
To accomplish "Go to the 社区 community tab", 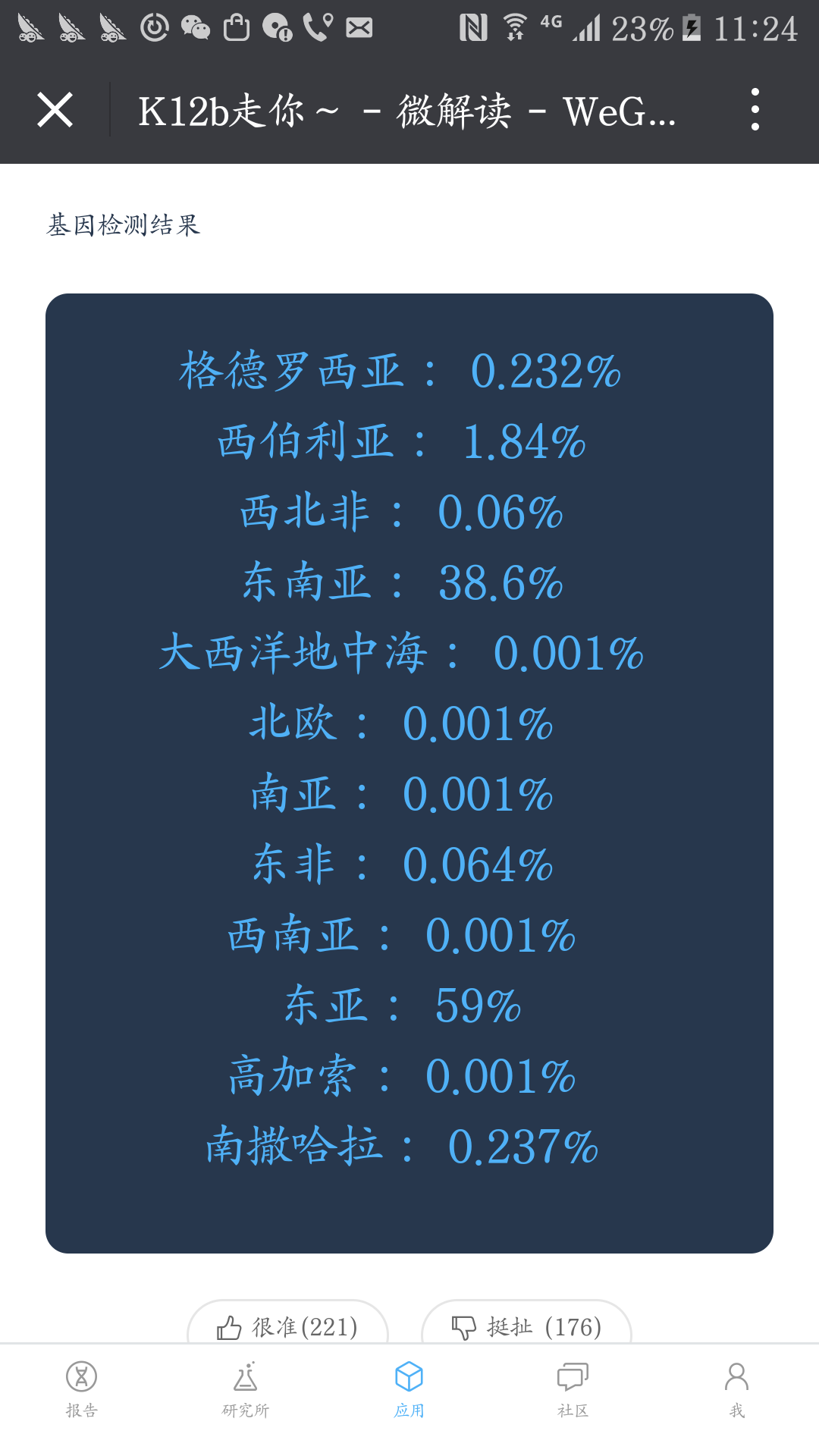I will tap(573, 1389).
